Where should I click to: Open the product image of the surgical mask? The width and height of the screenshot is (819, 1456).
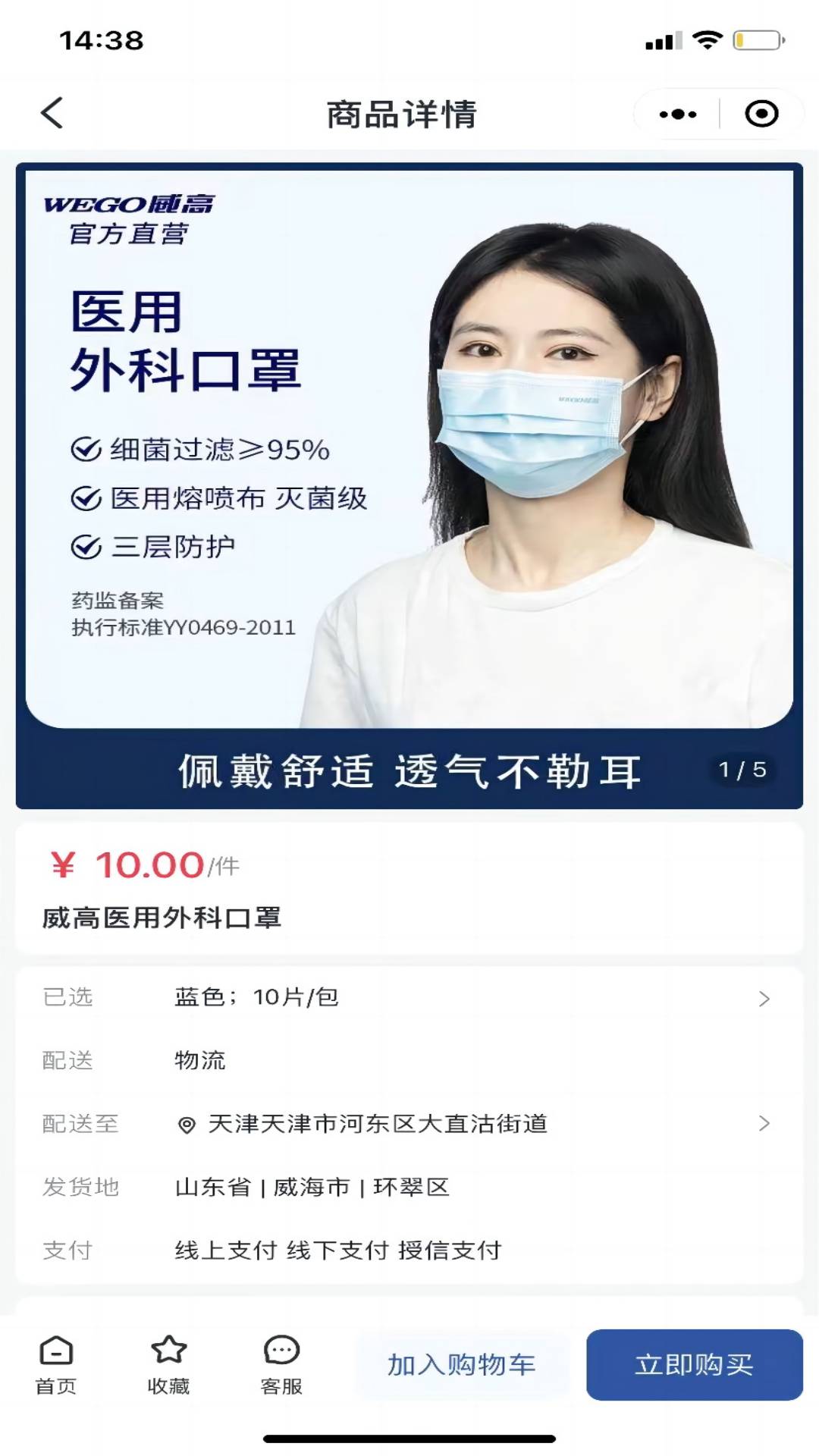(409, 485)
